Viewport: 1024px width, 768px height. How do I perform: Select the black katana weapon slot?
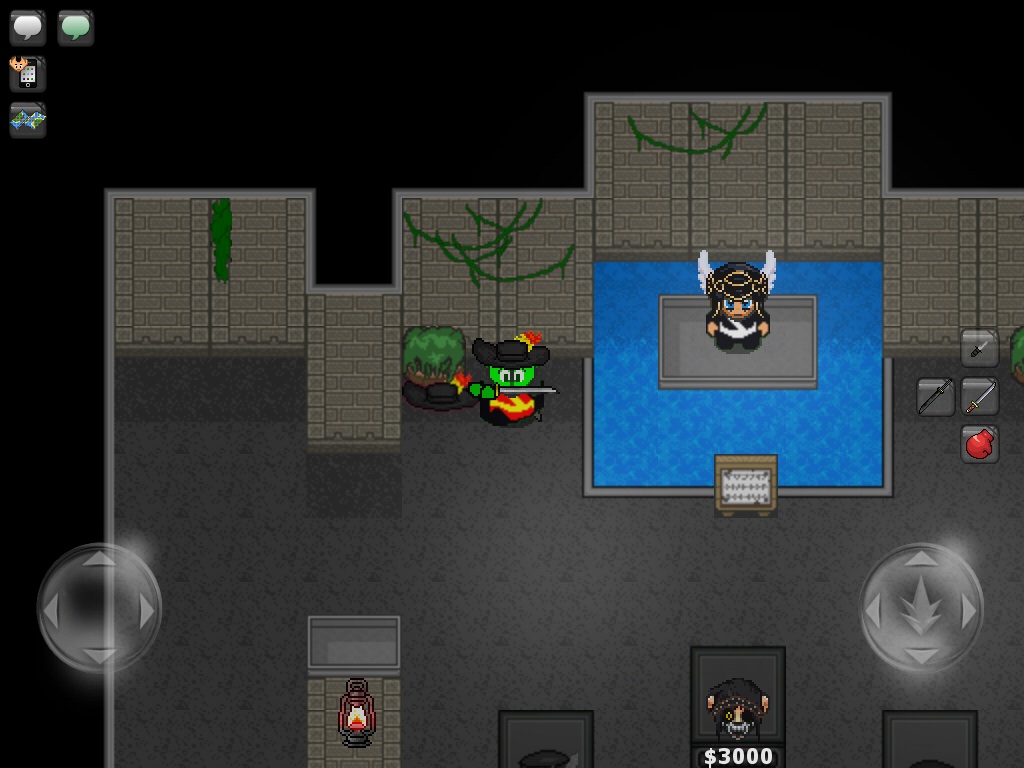point(936,396)
